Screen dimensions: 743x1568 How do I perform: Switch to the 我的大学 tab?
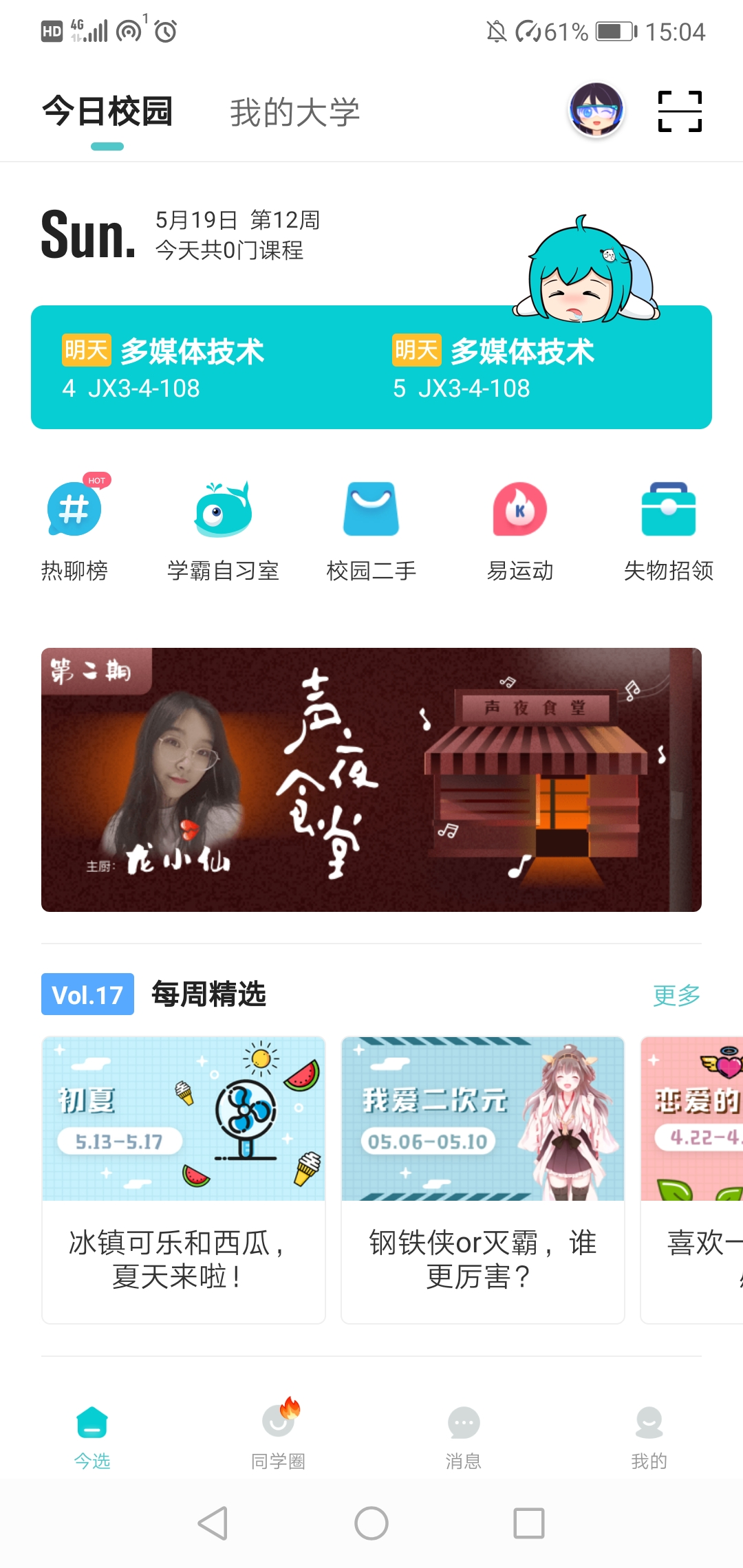point(294,113)
